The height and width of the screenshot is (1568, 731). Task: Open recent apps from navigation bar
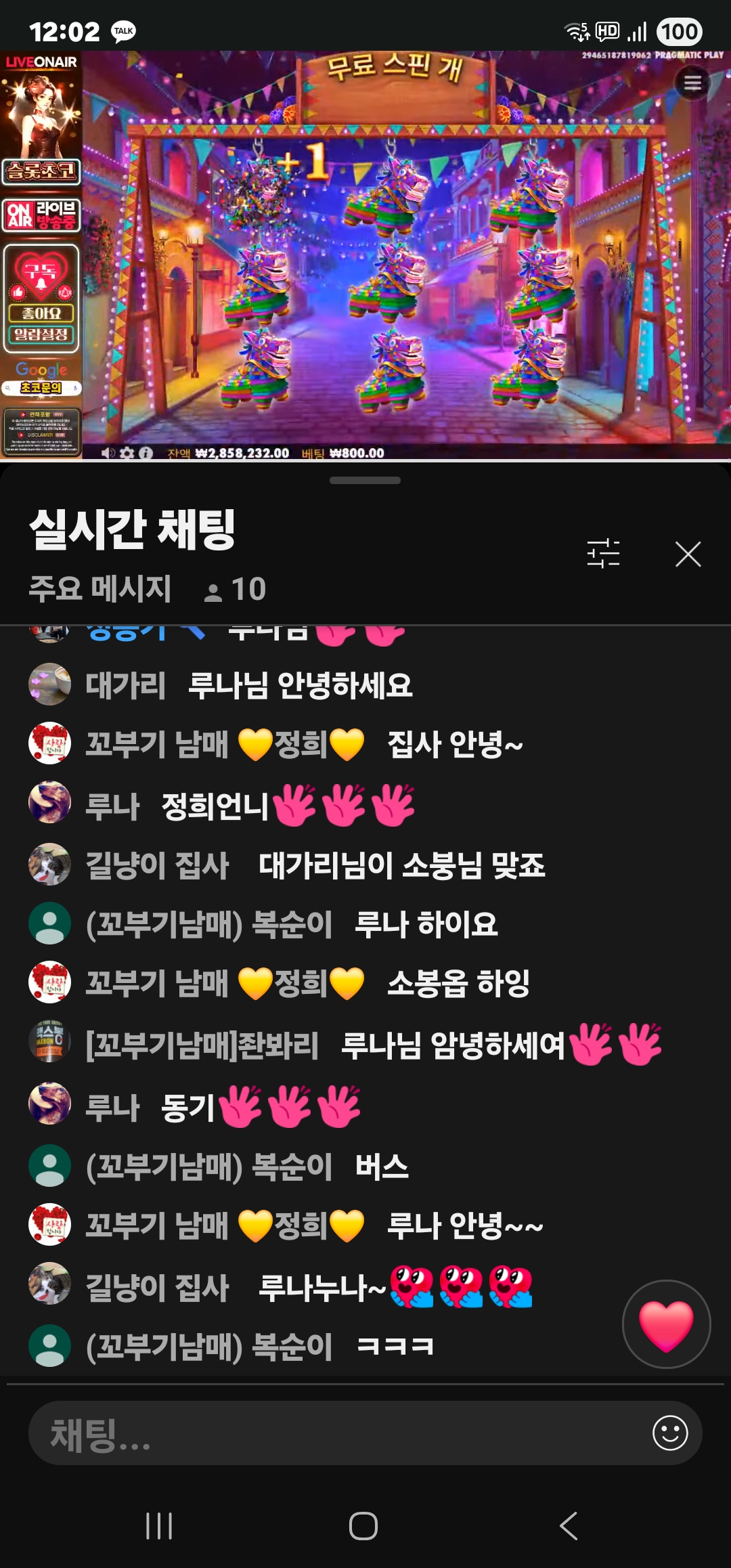[x=160, y=1526]
